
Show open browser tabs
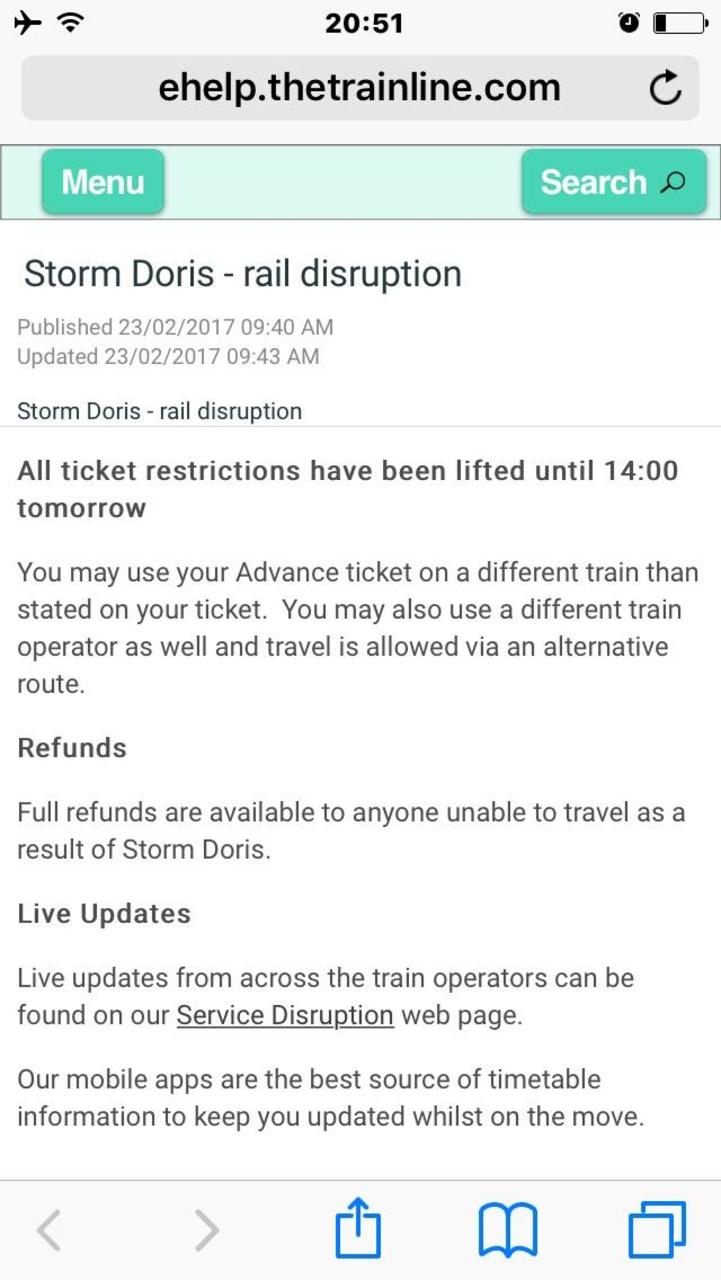[657, 1229]
